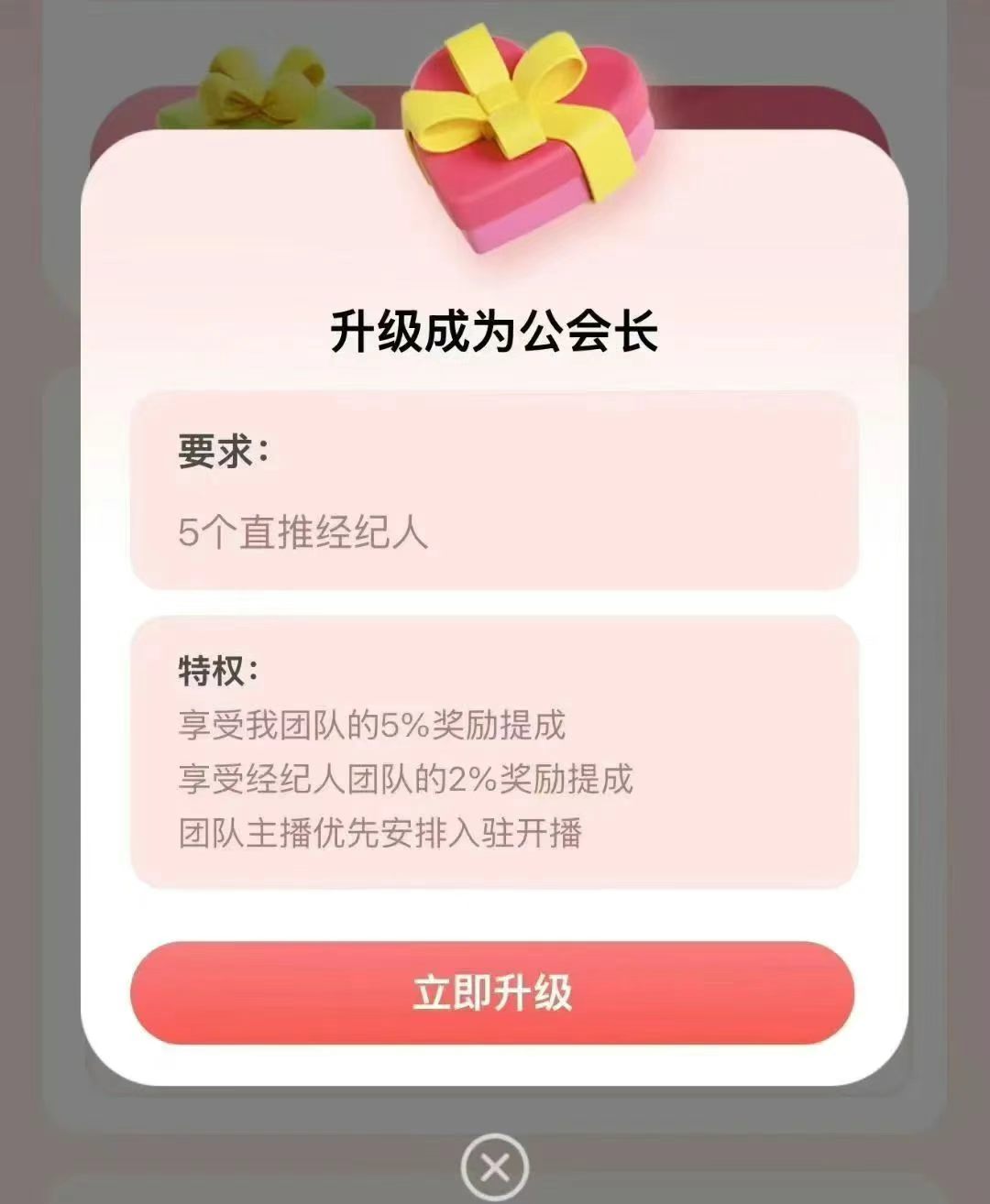This screenshot has height=1204, width=990.
Task: Dismiss the upgrade dialog with the X
Action: (x=495, y=1168)
